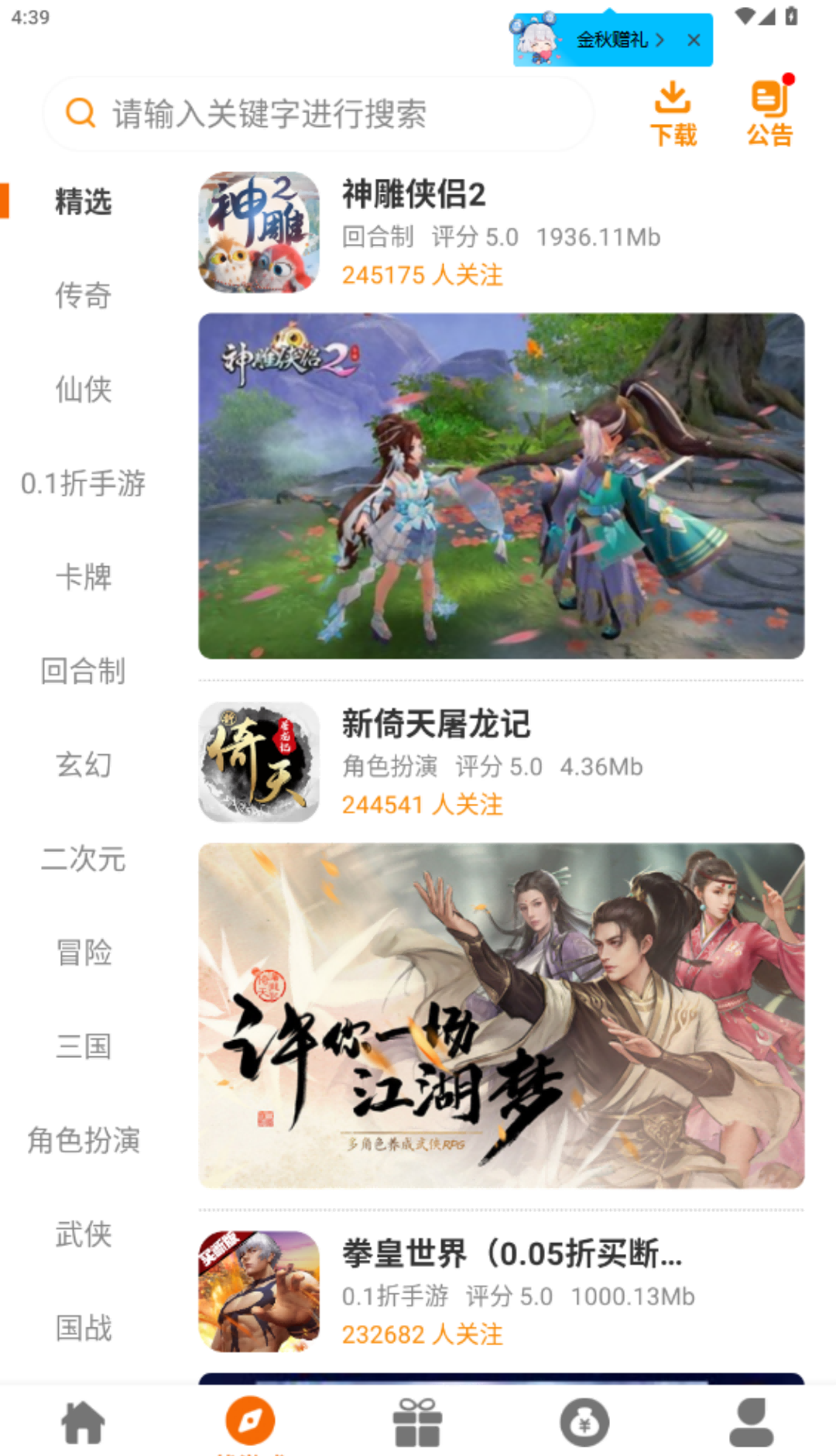Close the 金秋赠礼 promotion banner
Viewport: 836px width, 1456px height.
point(692,40)
